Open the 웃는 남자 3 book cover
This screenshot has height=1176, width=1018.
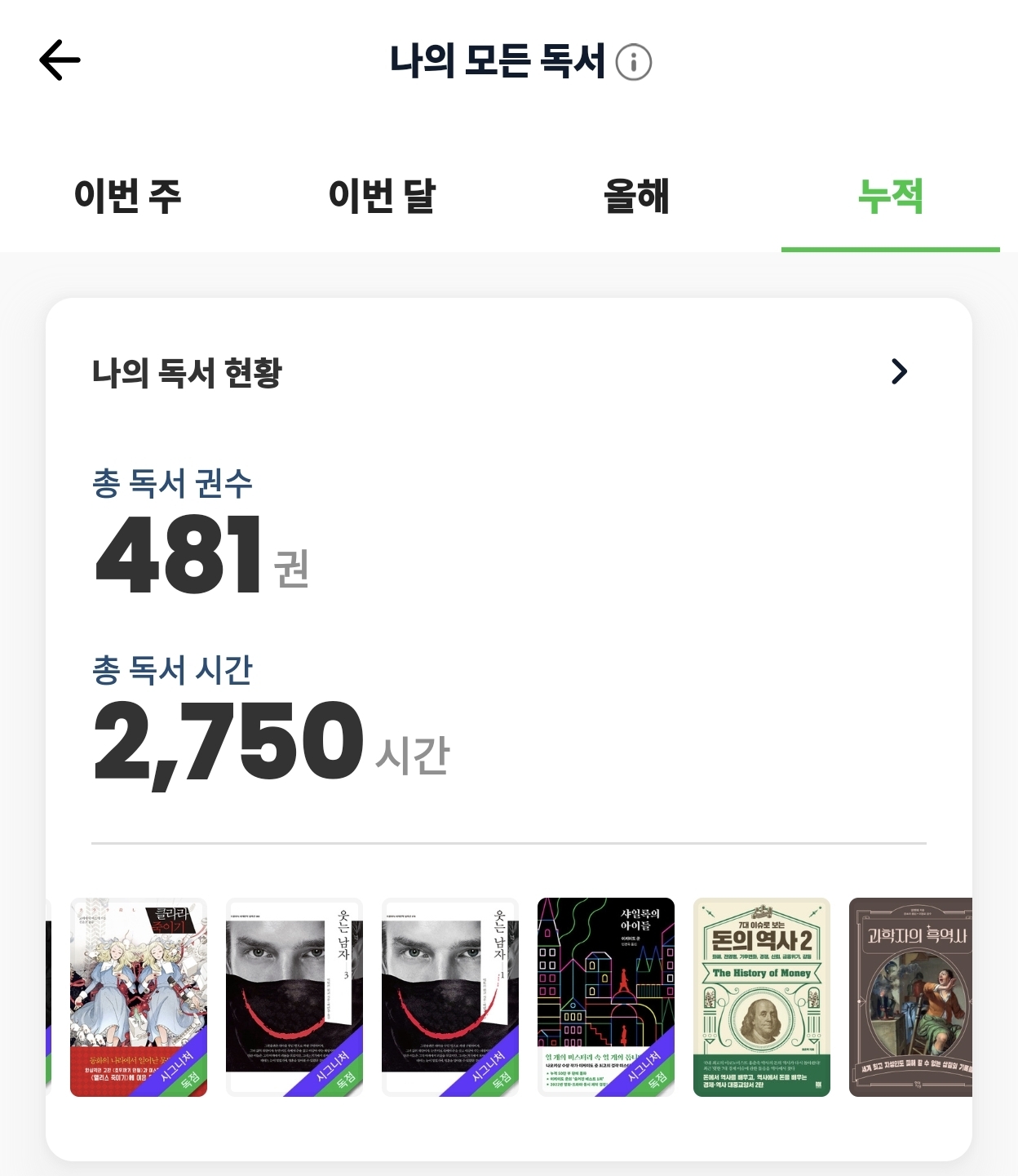coord(294,997)
